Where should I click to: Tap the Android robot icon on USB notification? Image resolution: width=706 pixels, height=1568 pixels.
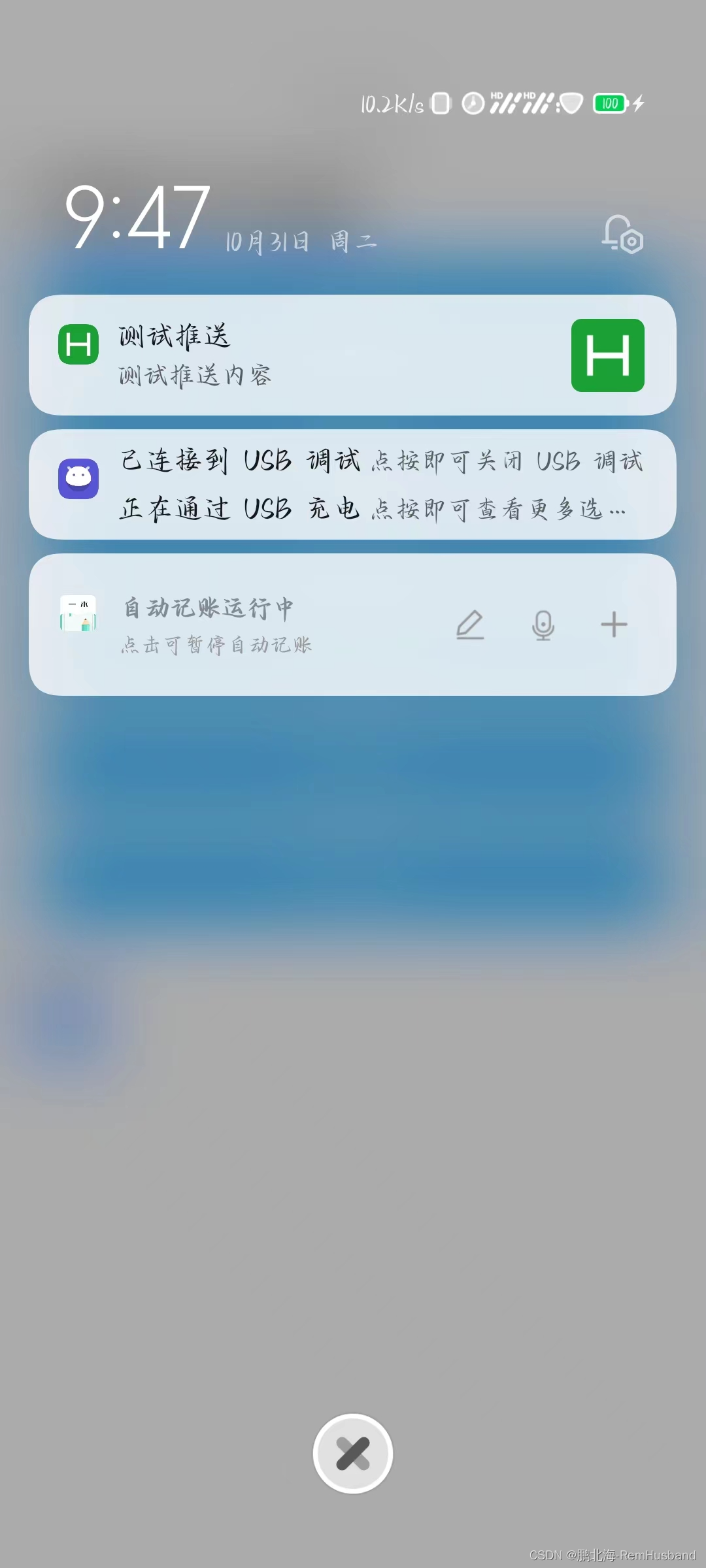tap(78, 479)
